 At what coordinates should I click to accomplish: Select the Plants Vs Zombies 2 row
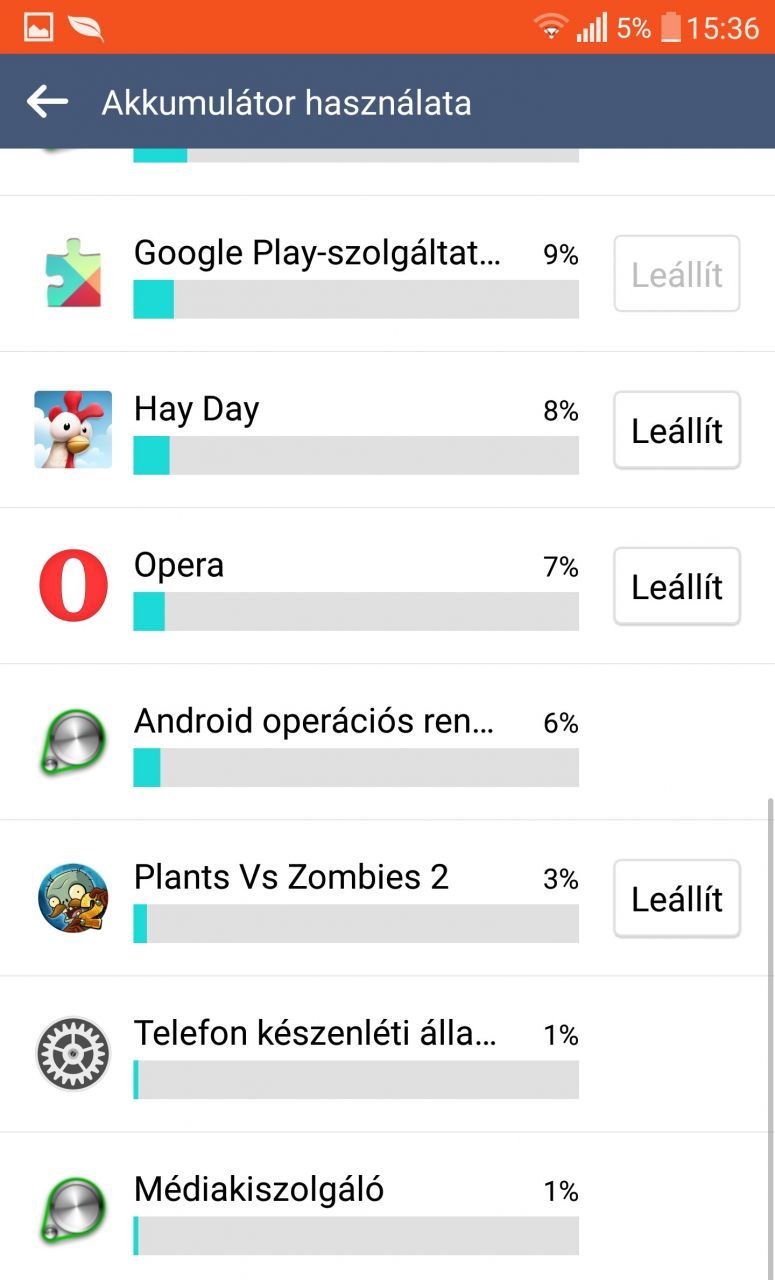coord(387,898)
